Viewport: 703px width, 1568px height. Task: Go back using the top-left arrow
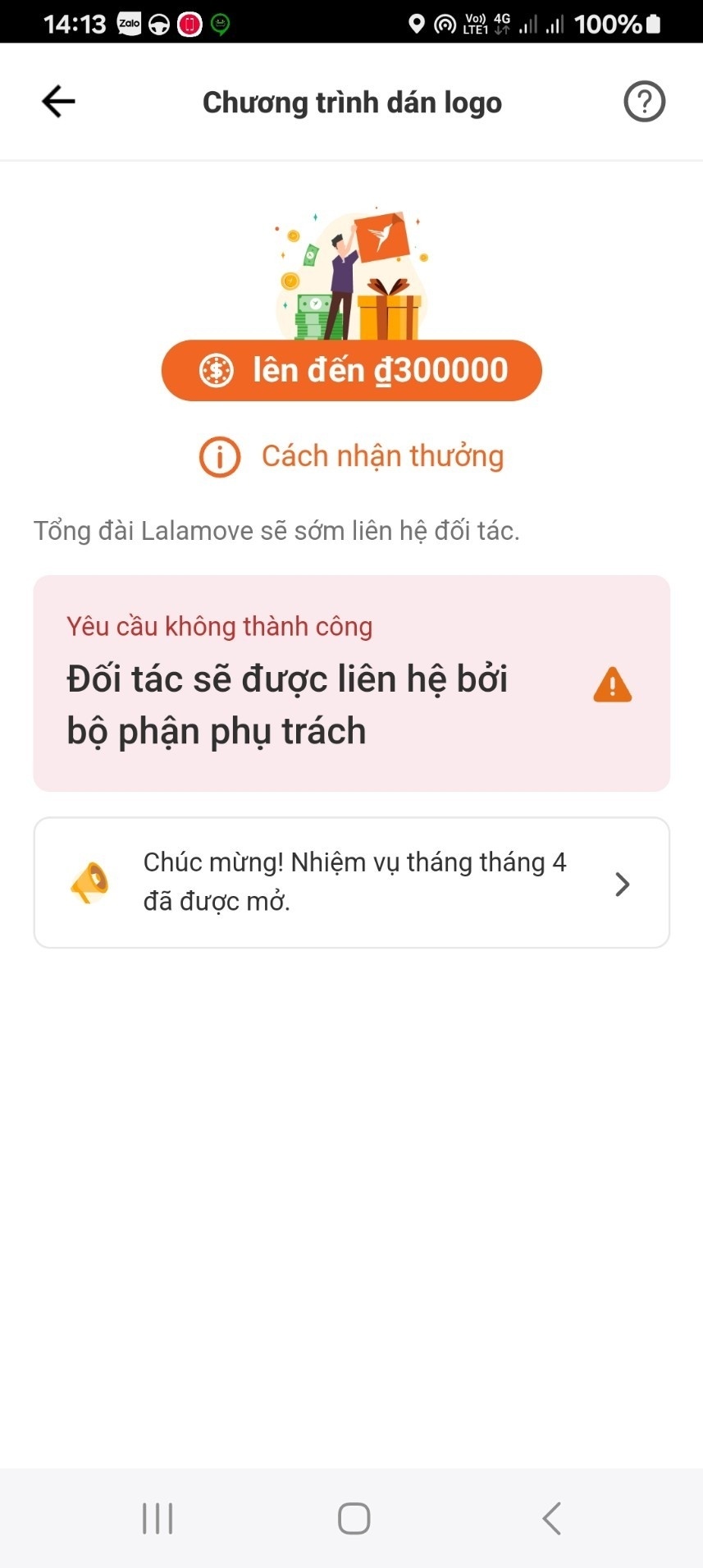coord(58,102)
